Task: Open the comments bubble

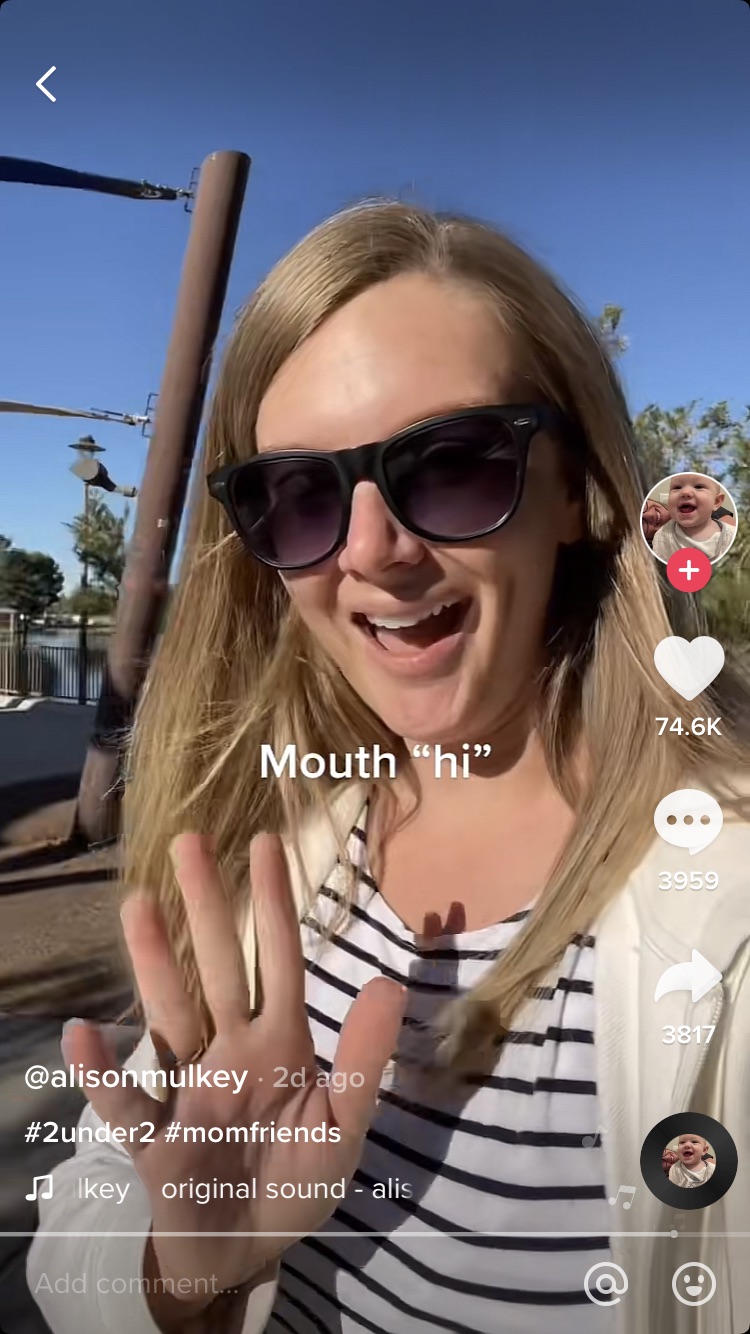Action: coord(688,822)
